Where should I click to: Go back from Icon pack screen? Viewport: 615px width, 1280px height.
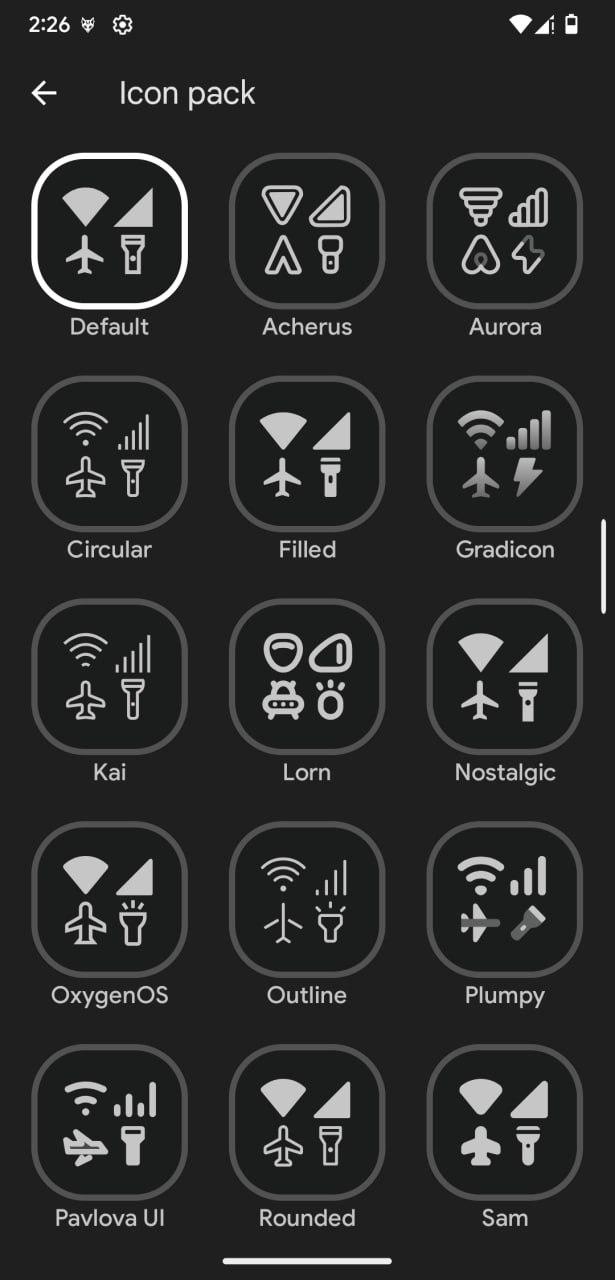tap(44, 94)
